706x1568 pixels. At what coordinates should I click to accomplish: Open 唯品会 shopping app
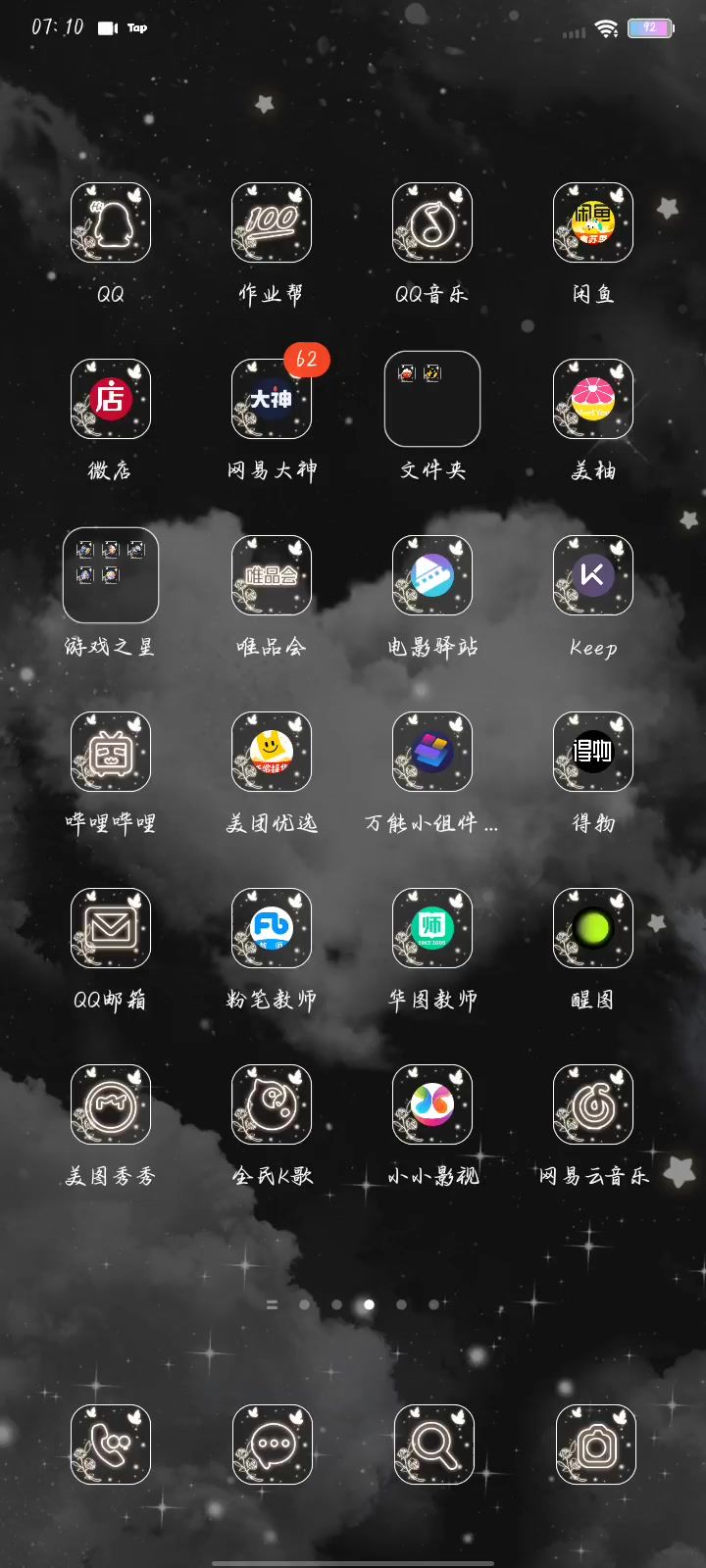(x=272, y=575)
